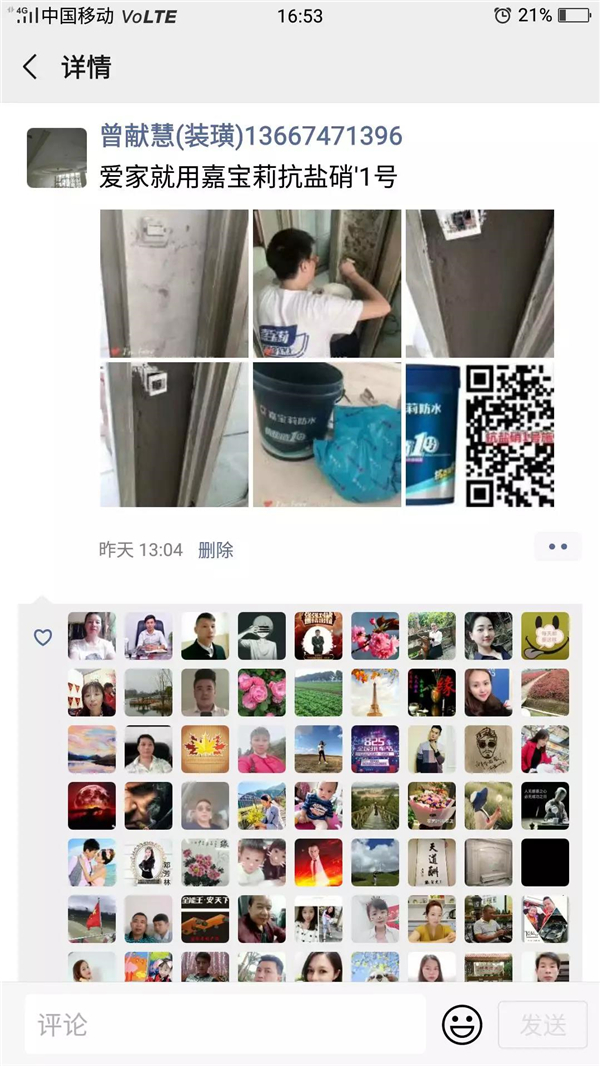Open the first liker's avatar in the list
The height and width of the screenshot is (1066, 600).
(92, 636)
